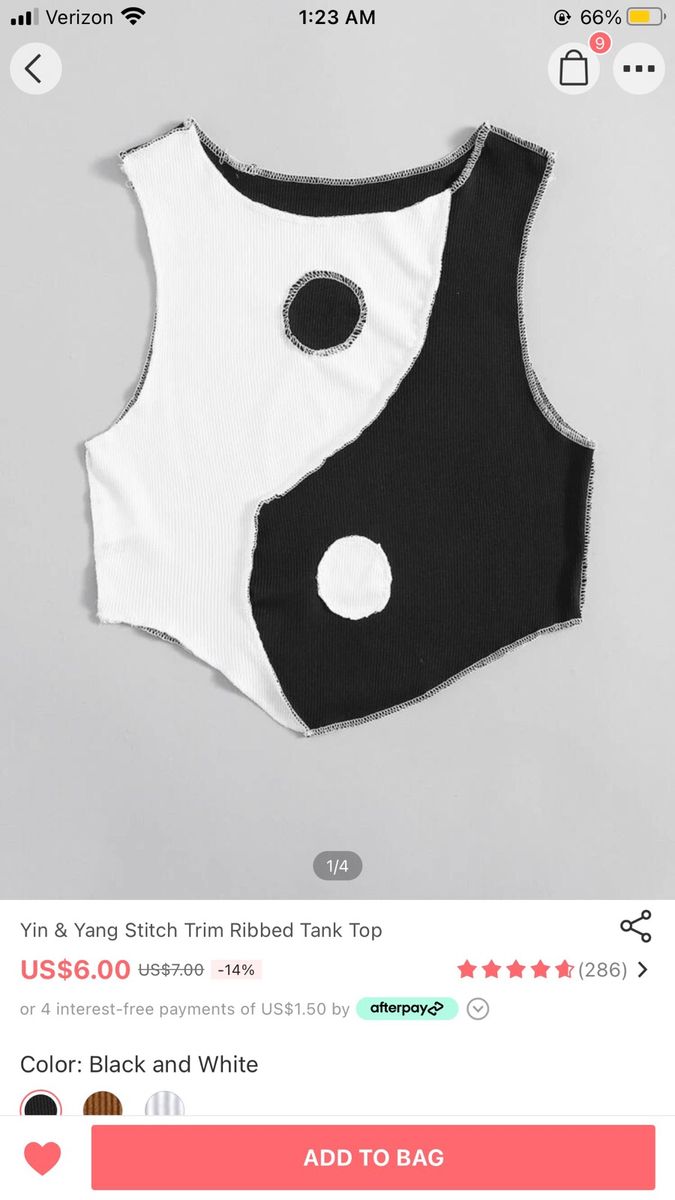Pick the white striped color swatch

pos(165,1105)
